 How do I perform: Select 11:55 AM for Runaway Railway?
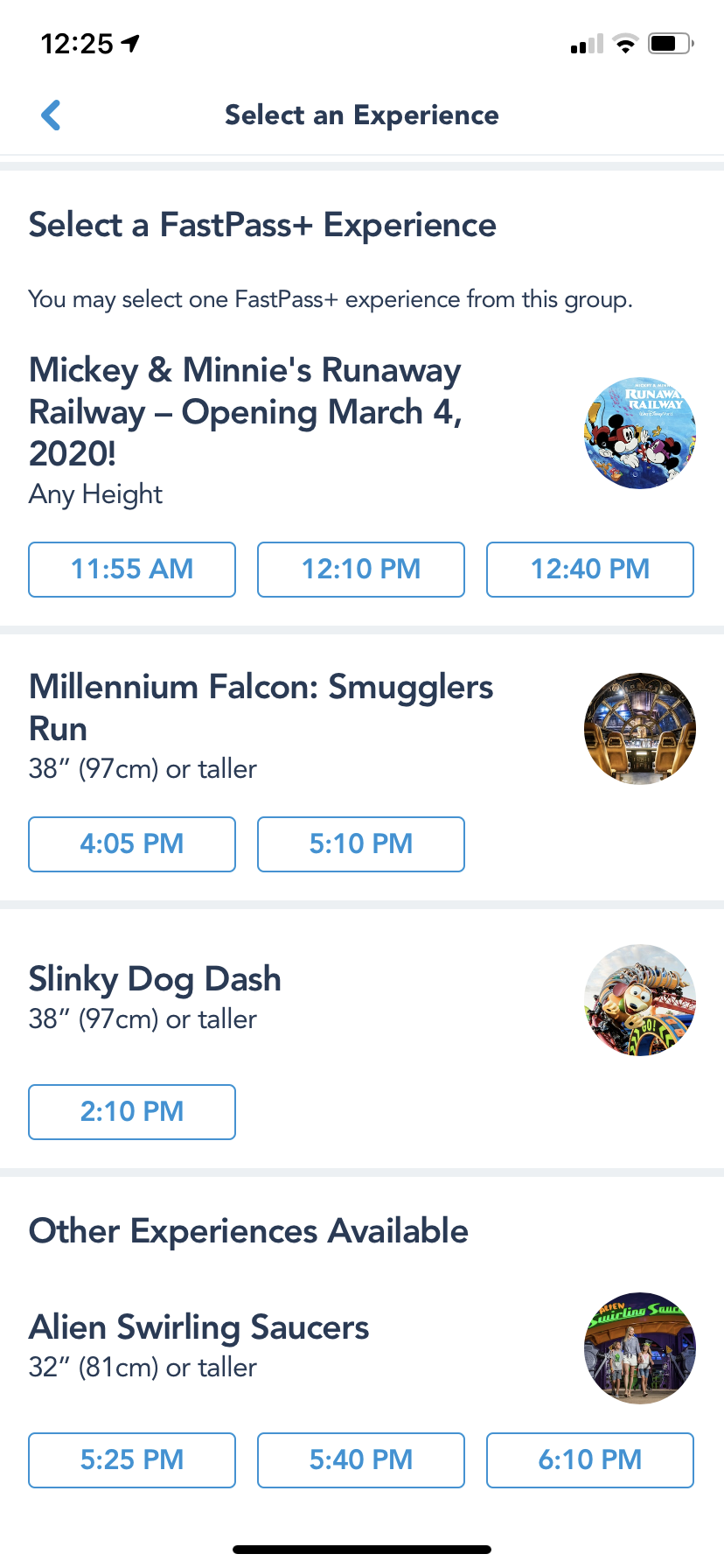132,570
